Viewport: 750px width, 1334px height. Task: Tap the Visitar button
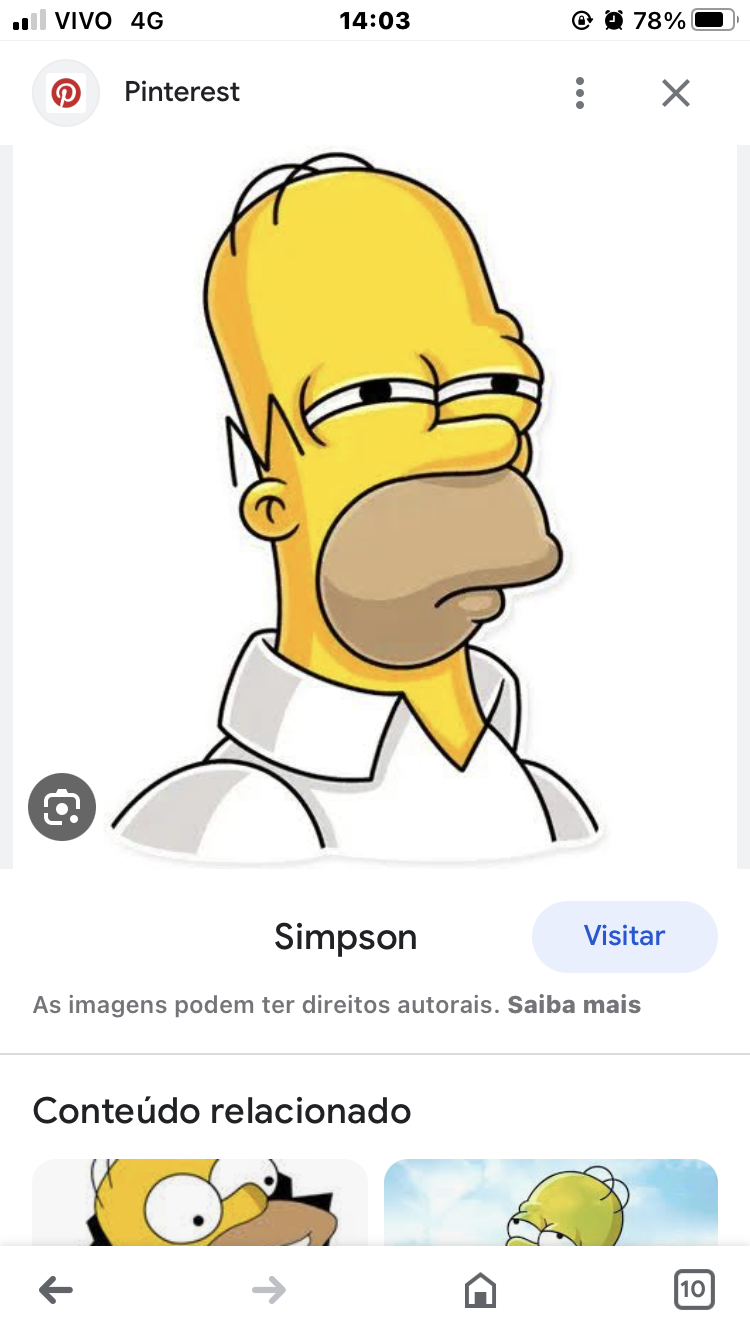[x=624, y=936]
